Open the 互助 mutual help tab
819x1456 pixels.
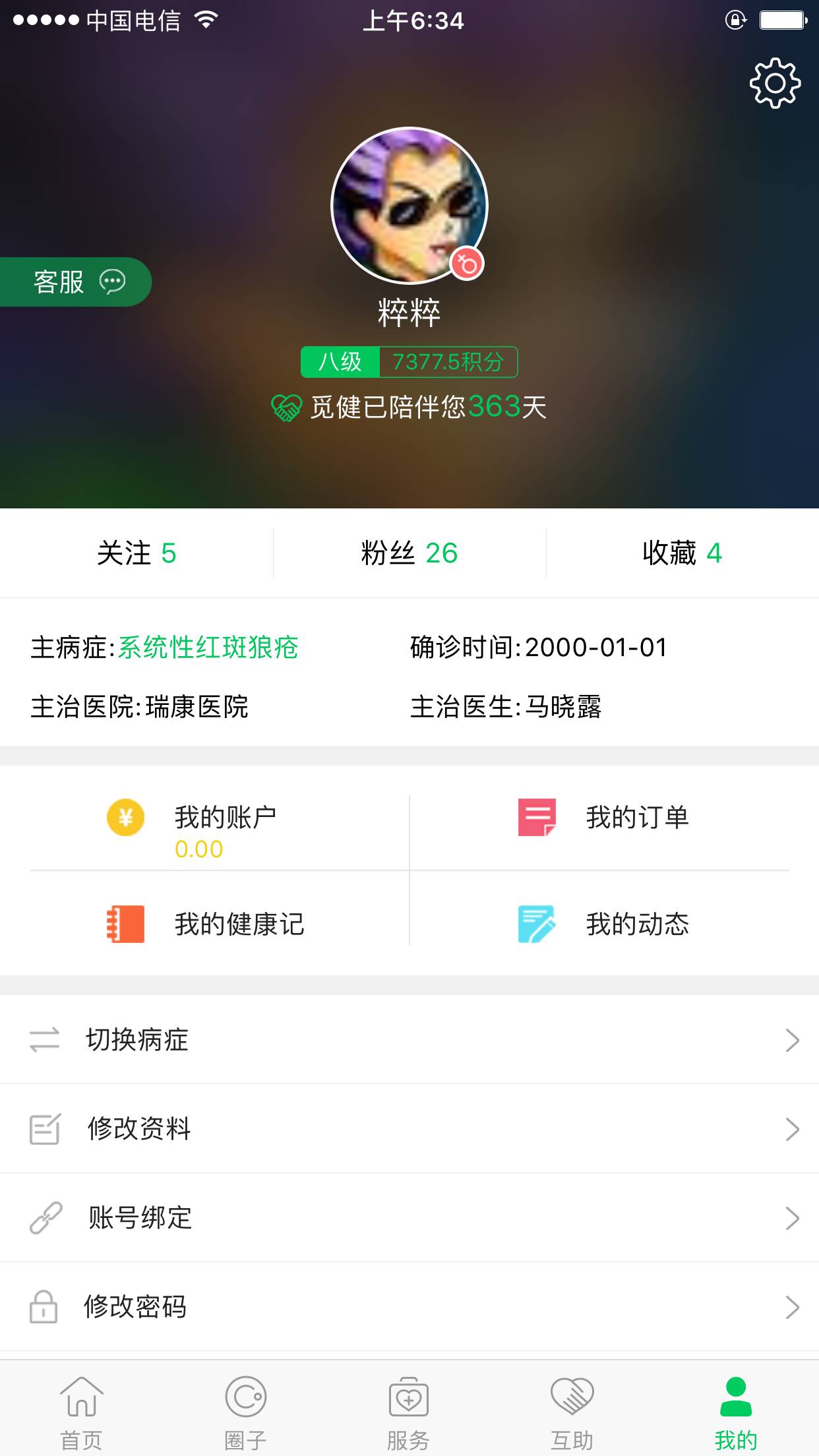(x=572, y=1411)
